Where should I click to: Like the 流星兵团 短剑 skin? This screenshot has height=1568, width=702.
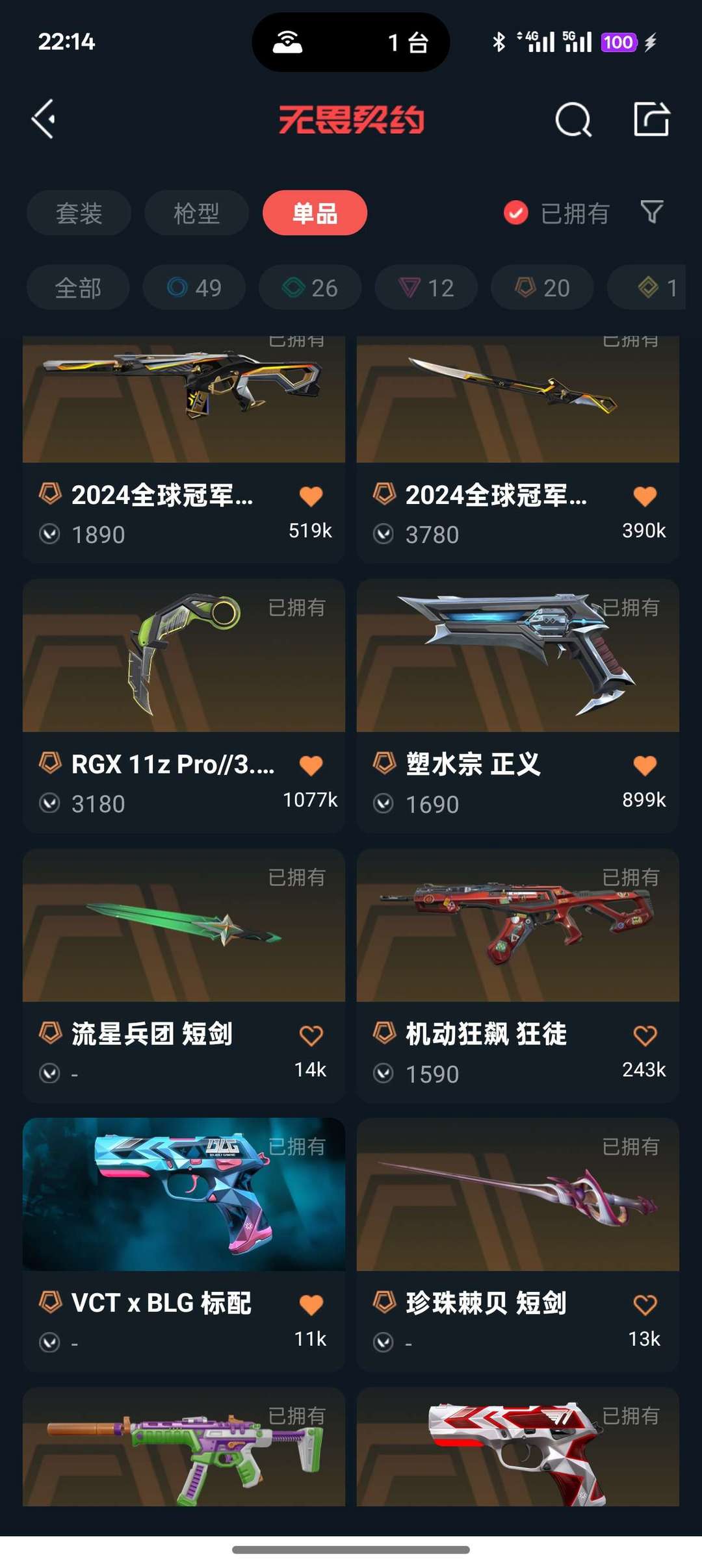point(311,1035)
